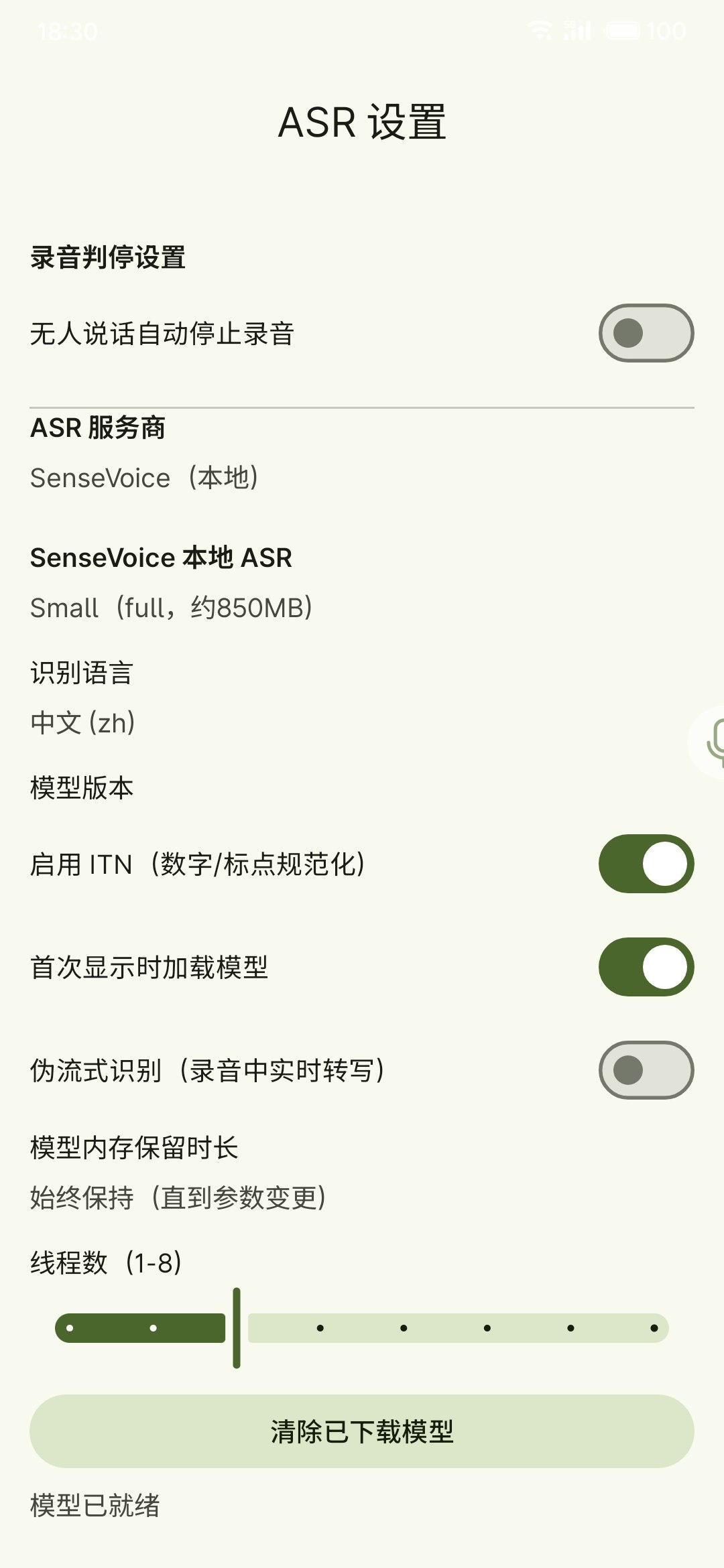Open the ASR 服务商 provider selector
724x1568 pixels.
(146, 477)
